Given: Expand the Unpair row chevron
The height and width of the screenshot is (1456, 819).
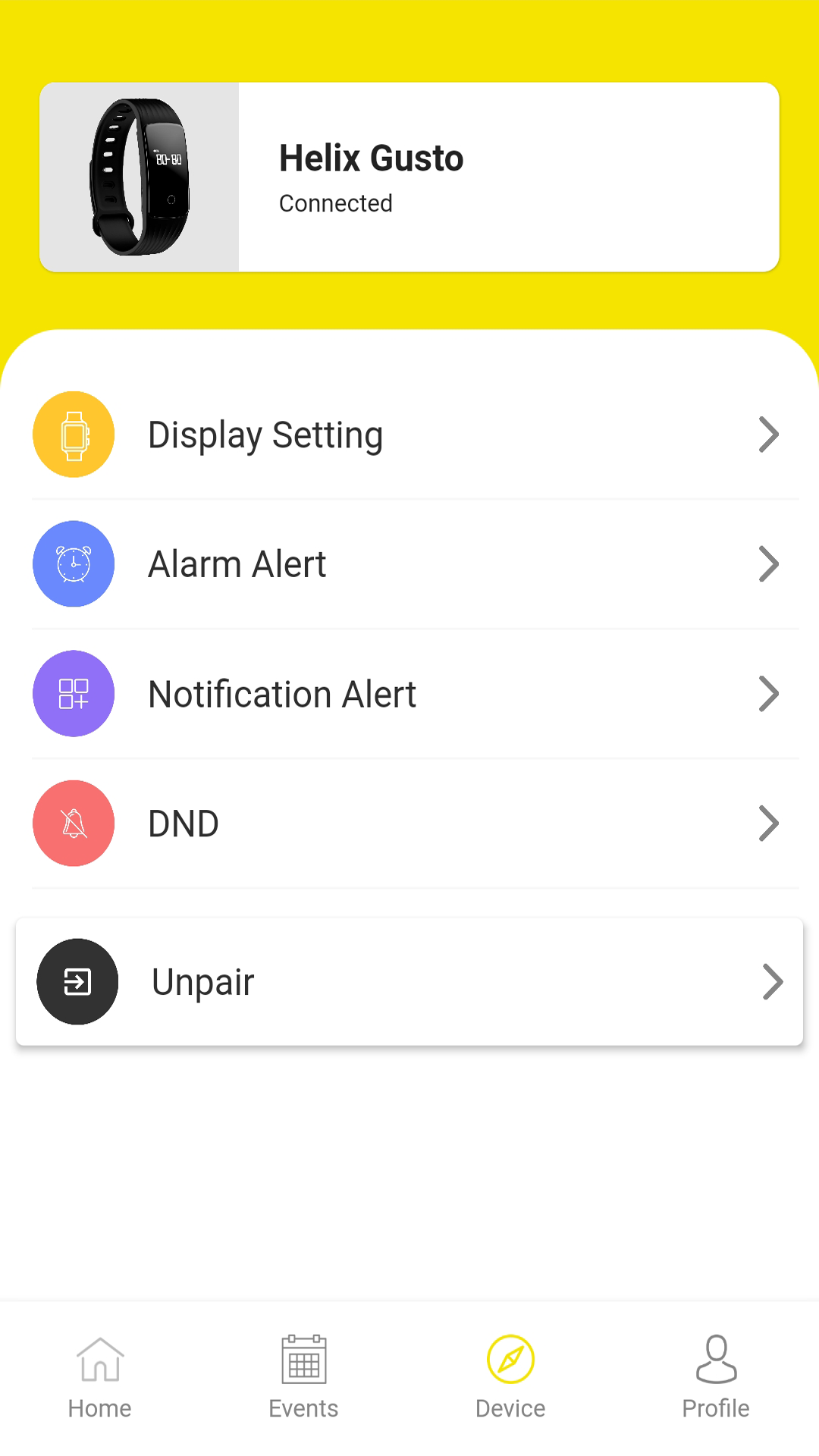Looking at the screenshot, I should point(773,981).
